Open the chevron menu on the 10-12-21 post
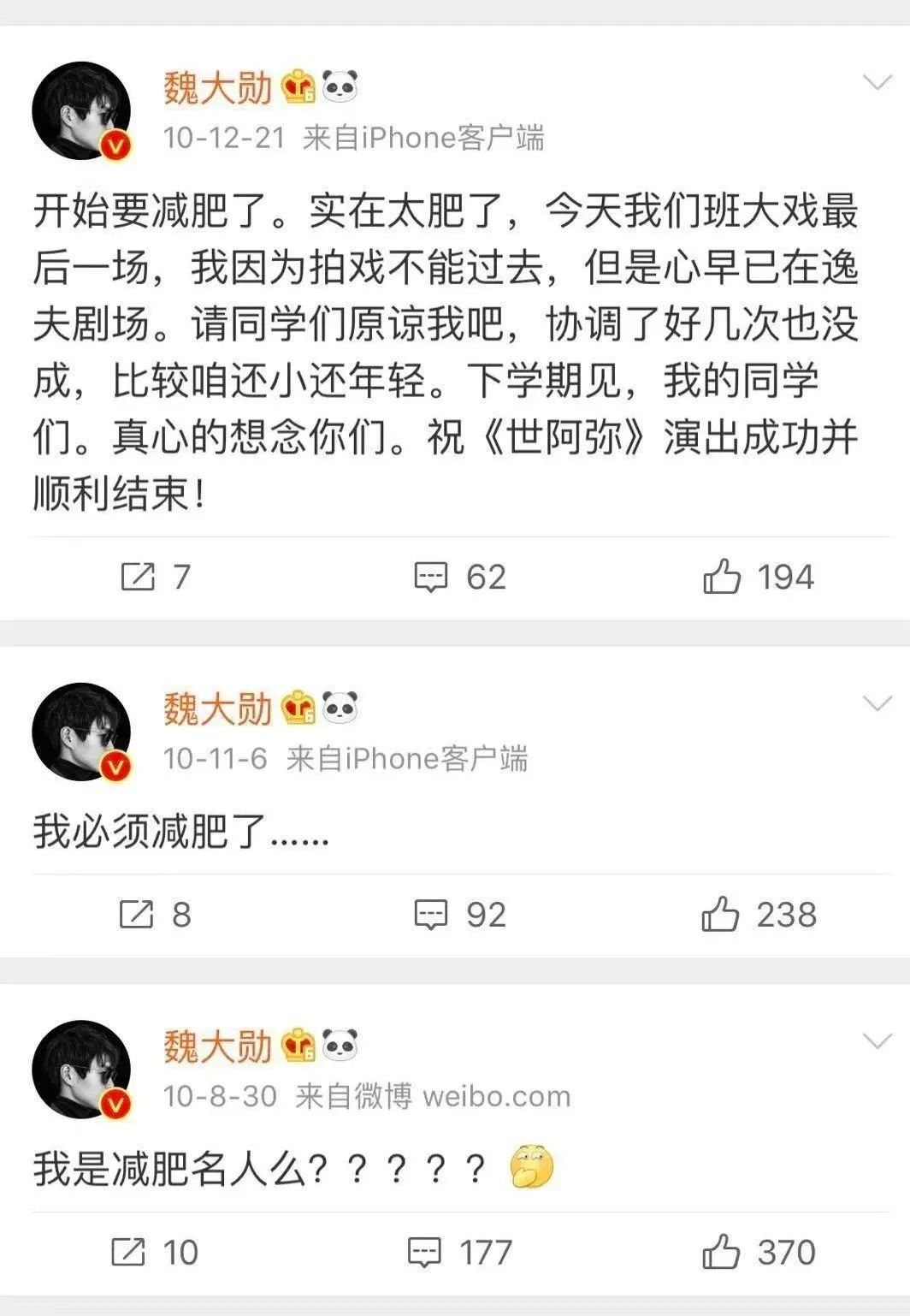910x1316 pixels. click(x=877, y=83)
